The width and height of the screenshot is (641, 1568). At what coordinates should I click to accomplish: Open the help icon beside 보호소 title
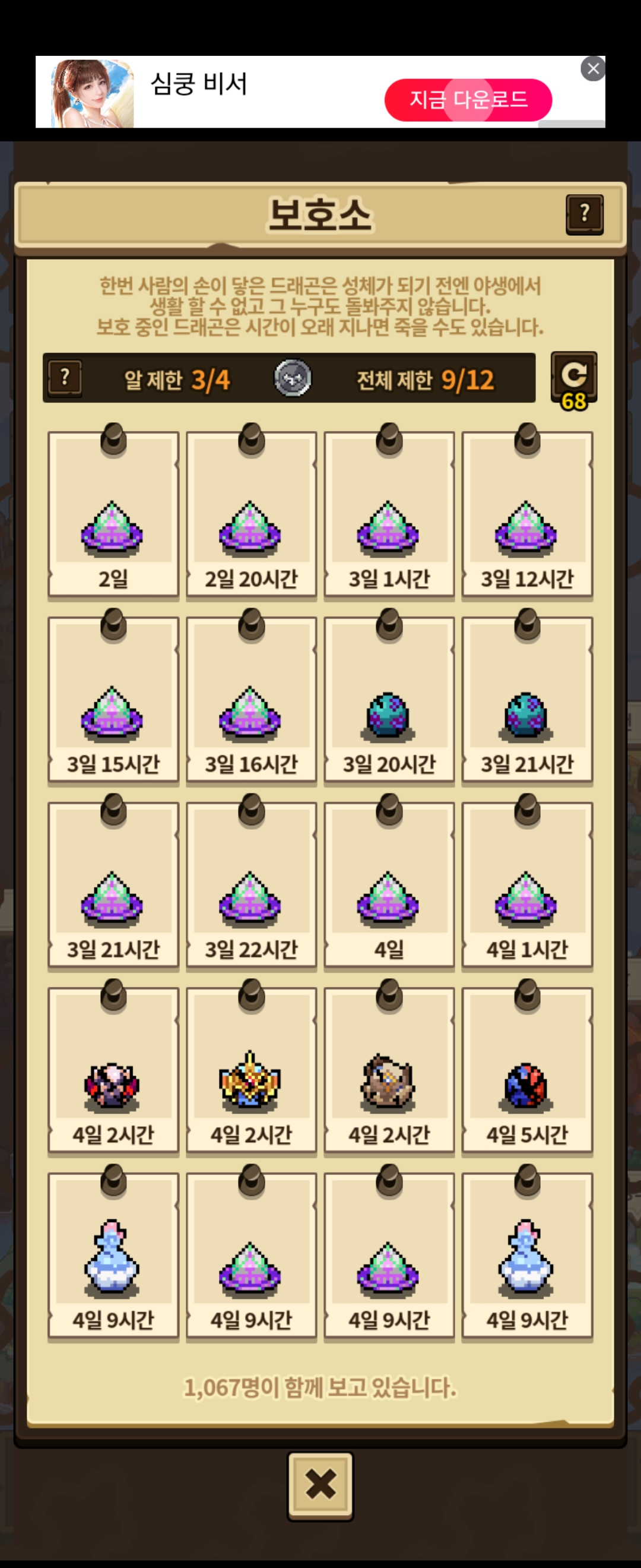[x=585, y=214]
